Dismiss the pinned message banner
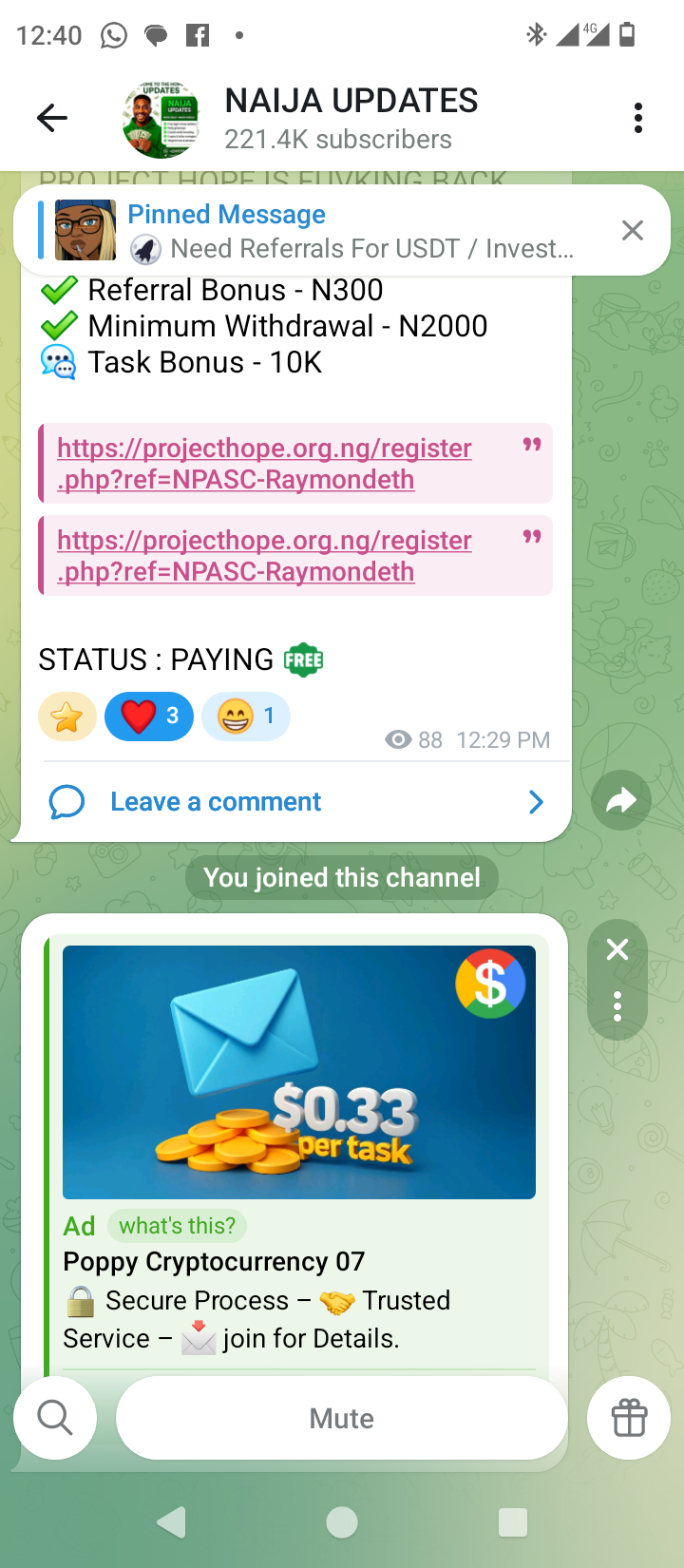 [632, 231]
